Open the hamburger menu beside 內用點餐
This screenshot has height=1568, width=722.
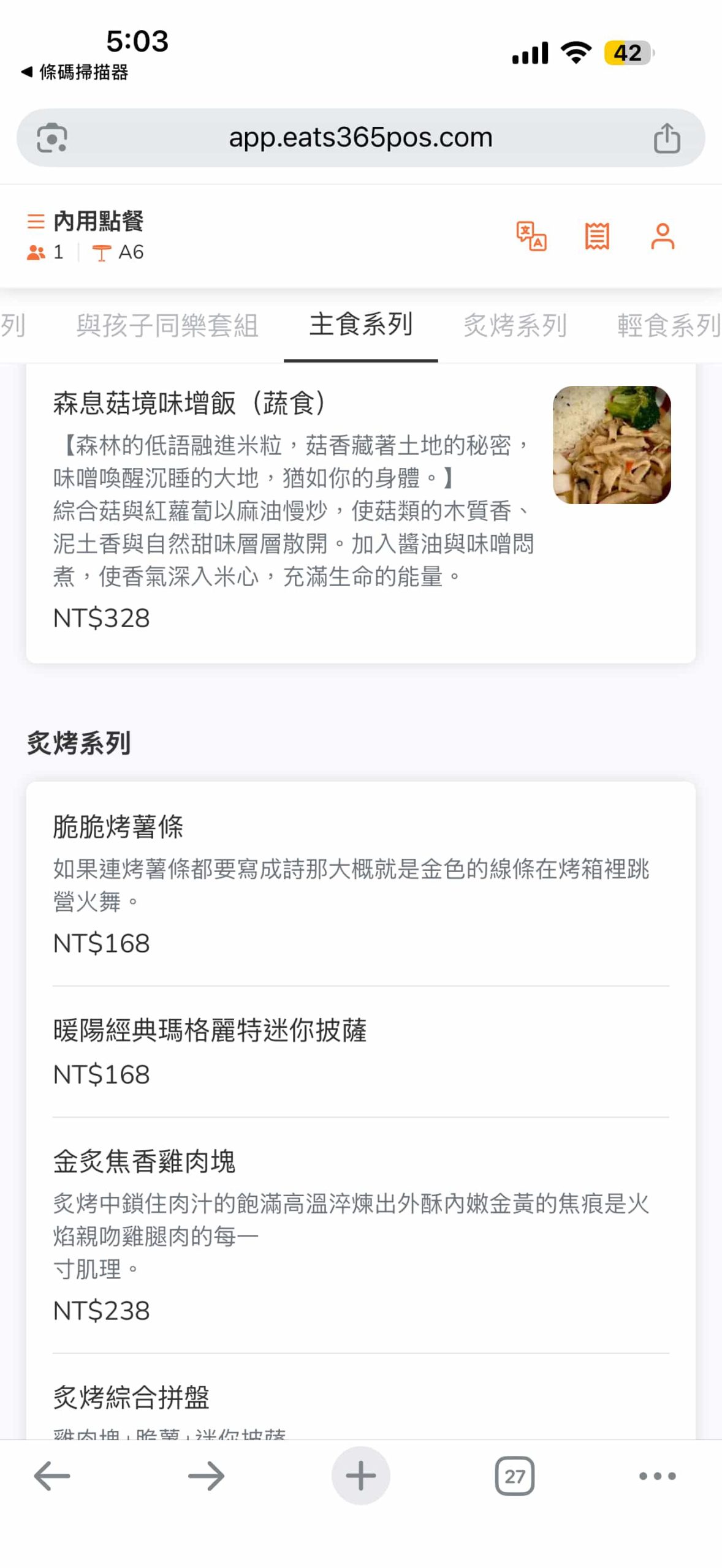tap(36, 221)
